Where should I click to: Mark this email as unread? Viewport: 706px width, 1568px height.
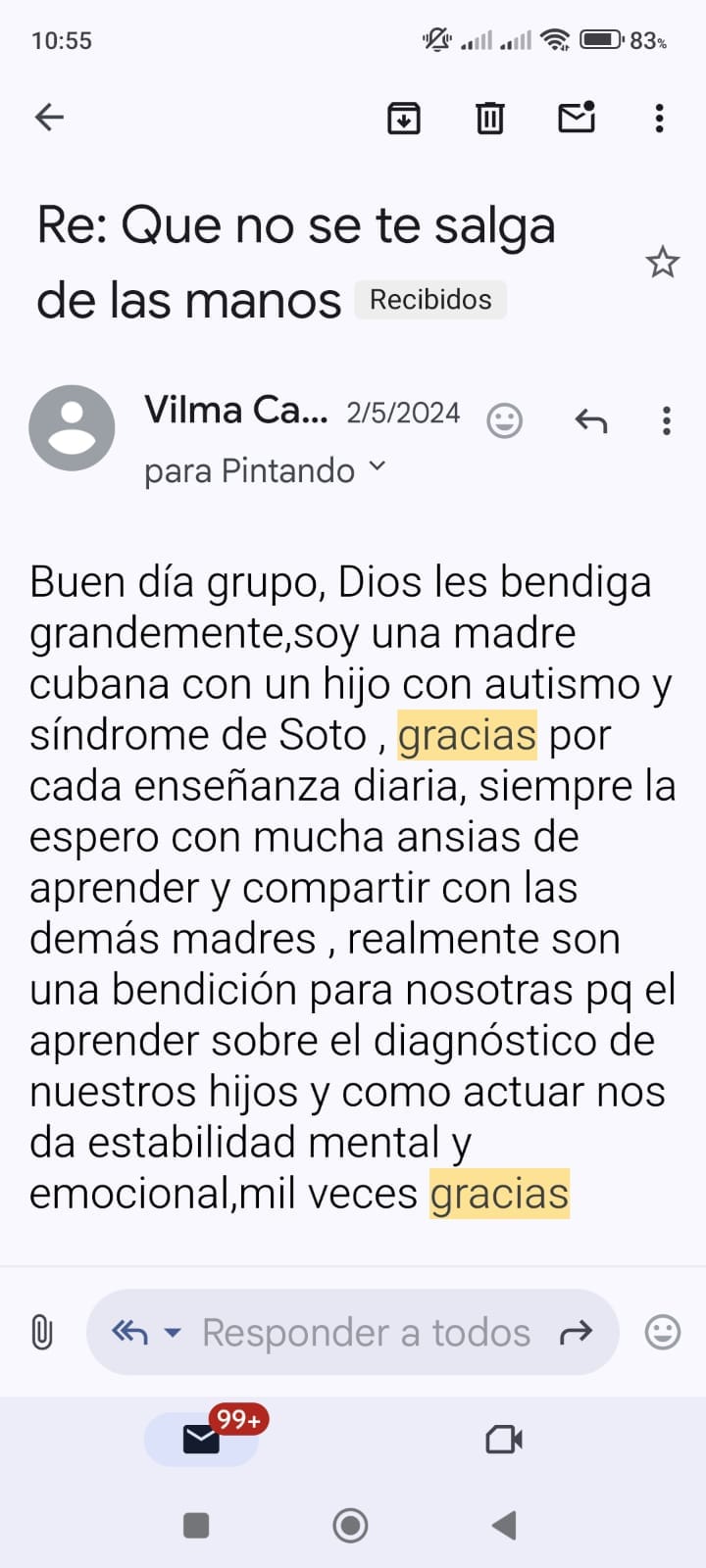[x=577, y=118]
